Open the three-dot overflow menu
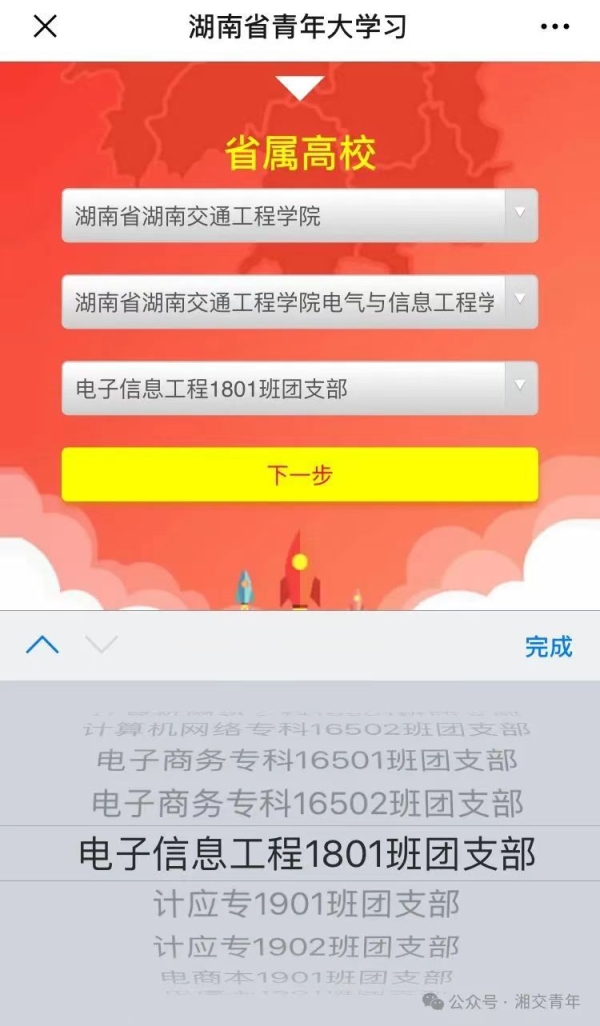The image size is (600, 1026). click(554, 27)
